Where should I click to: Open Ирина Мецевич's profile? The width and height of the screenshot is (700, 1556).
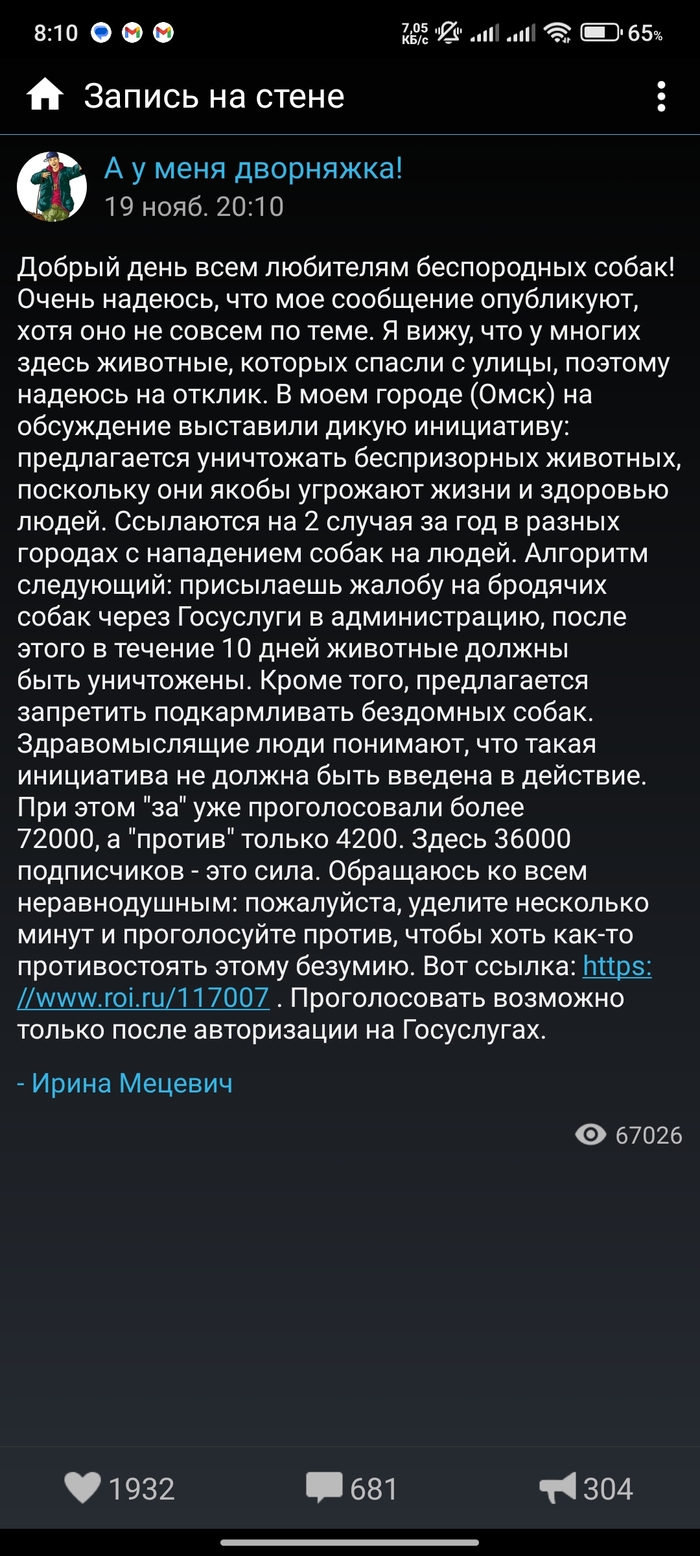125,1082
